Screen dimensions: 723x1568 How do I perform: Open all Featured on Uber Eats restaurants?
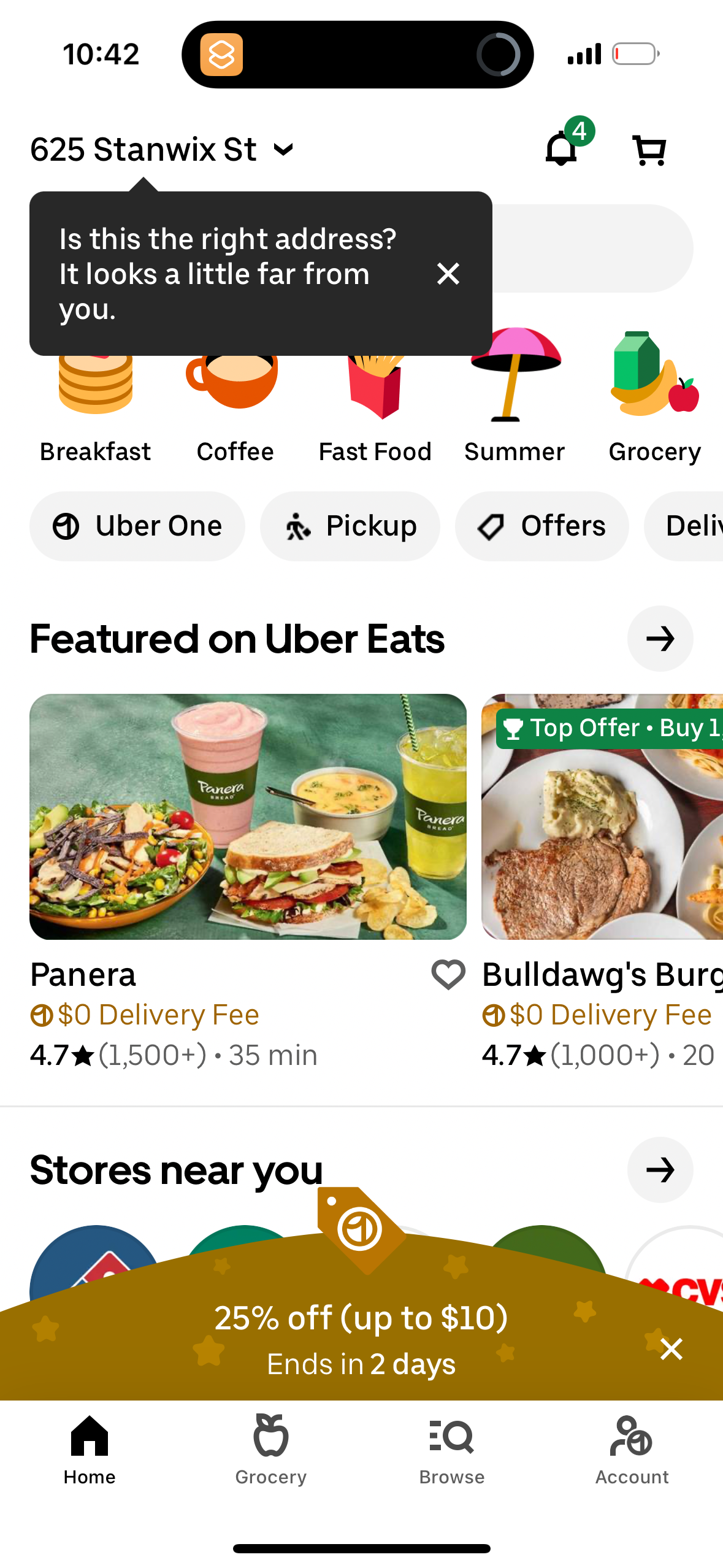click(660, 639)
